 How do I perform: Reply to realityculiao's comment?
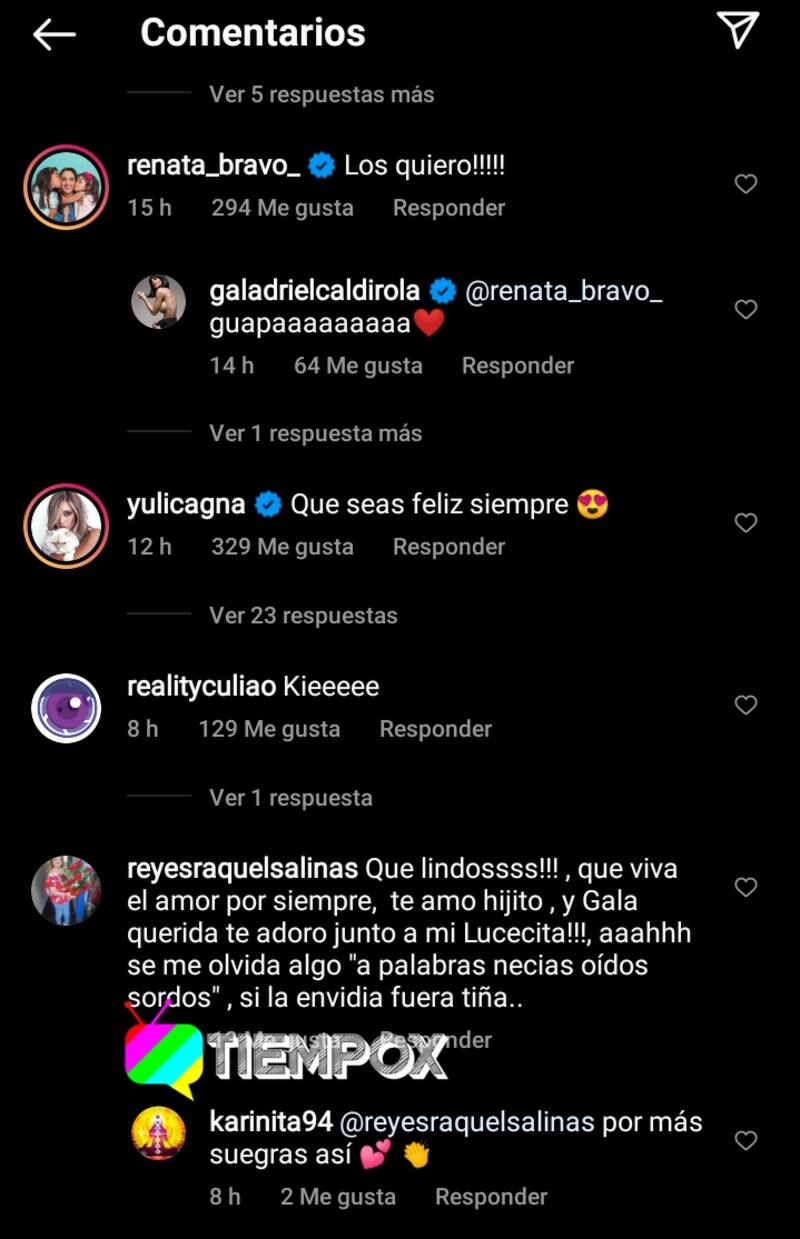[435, 729]
